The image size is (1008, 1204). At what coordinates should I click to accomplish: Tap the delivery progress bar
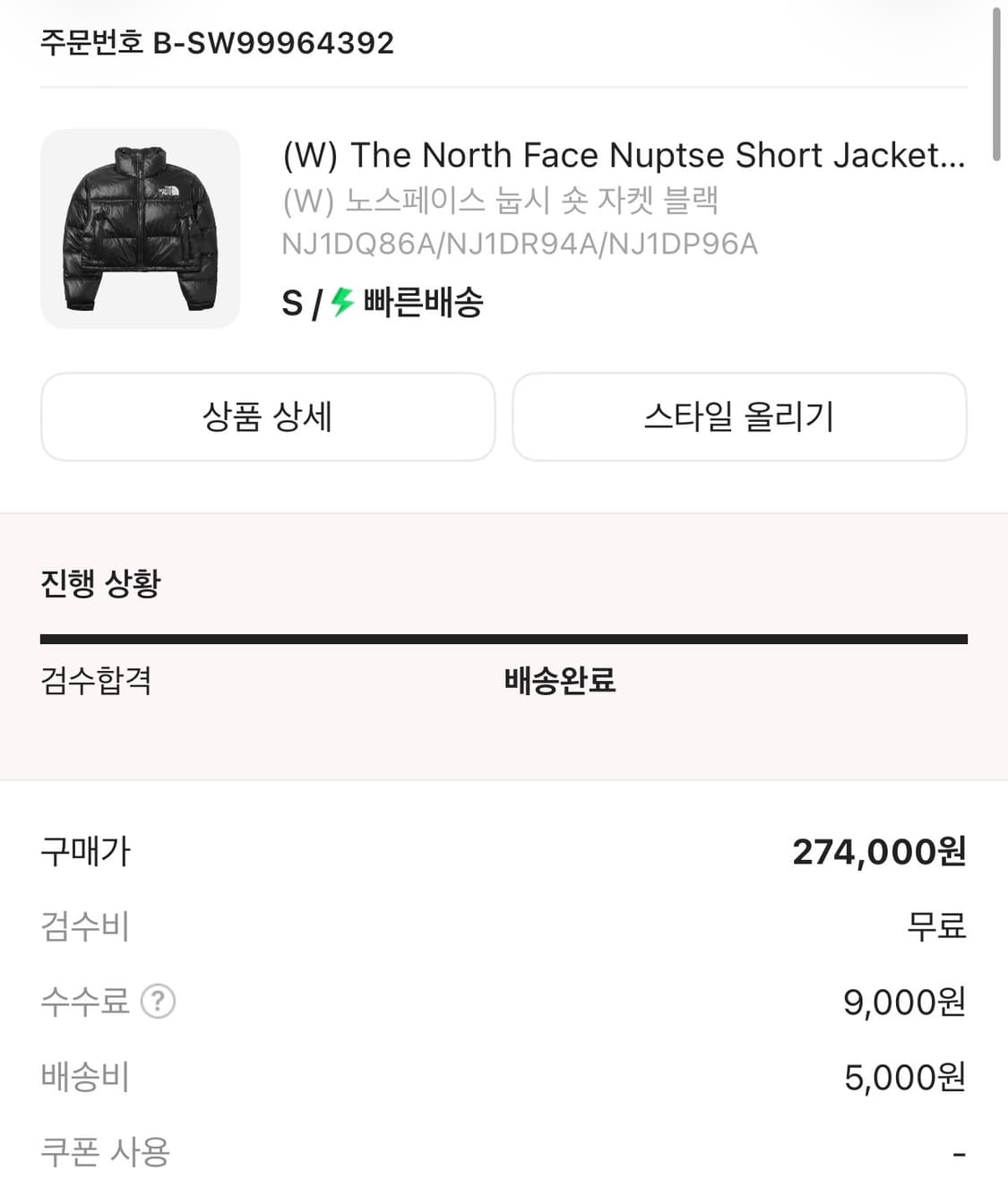point(504,638)
